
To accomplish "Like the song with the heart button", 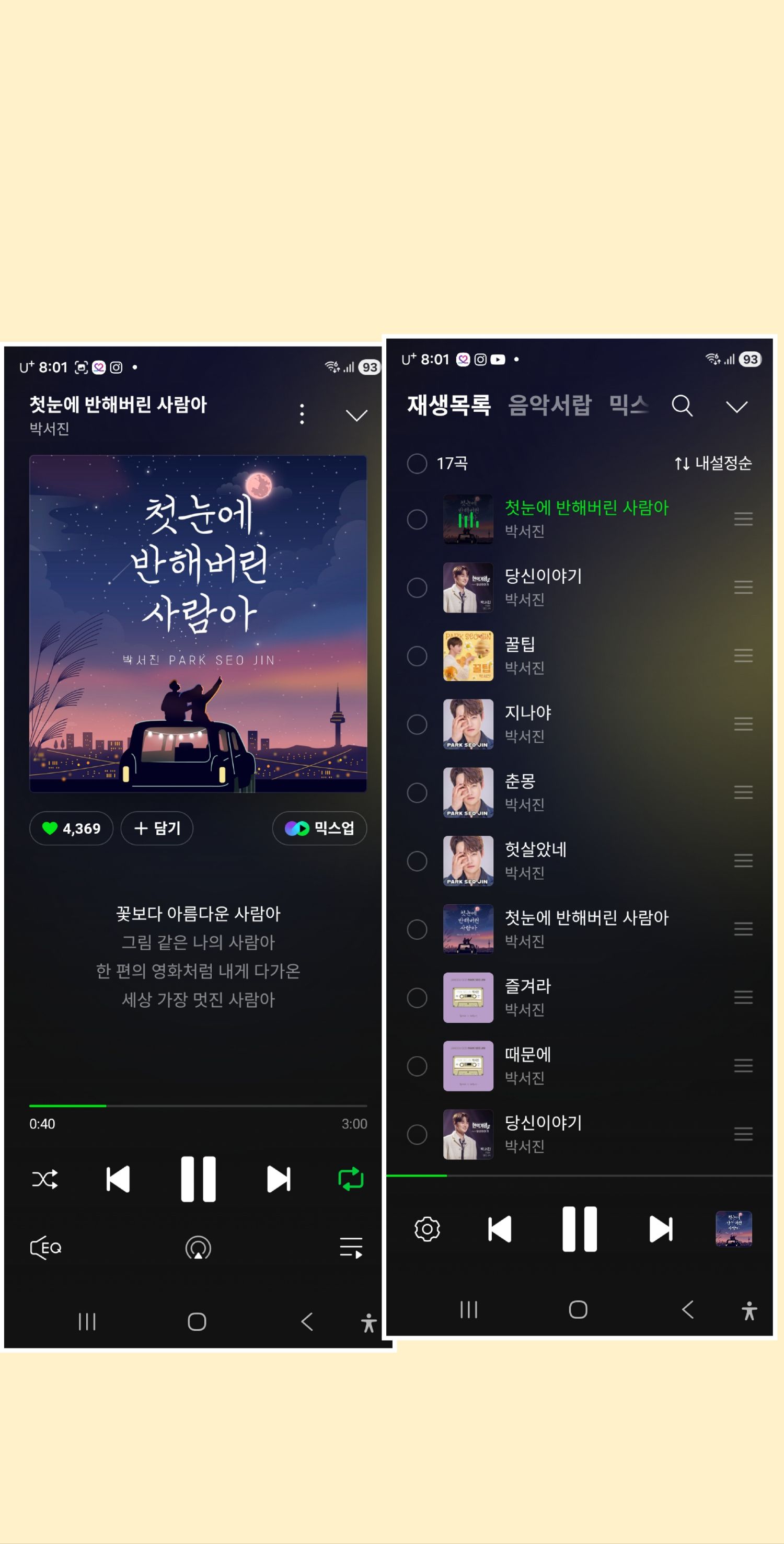I will click(x=71, y=828).
